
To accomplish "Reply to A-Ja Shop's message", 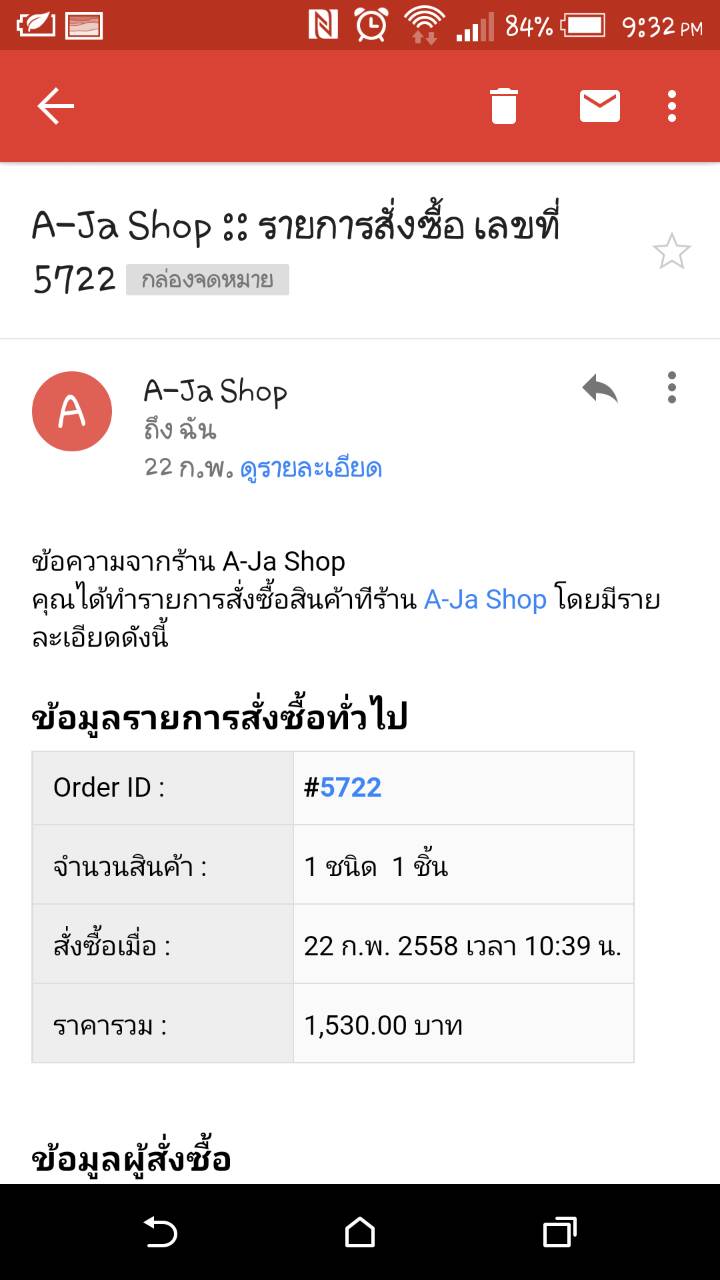I will pyautogui.click(x=600, y=388).
